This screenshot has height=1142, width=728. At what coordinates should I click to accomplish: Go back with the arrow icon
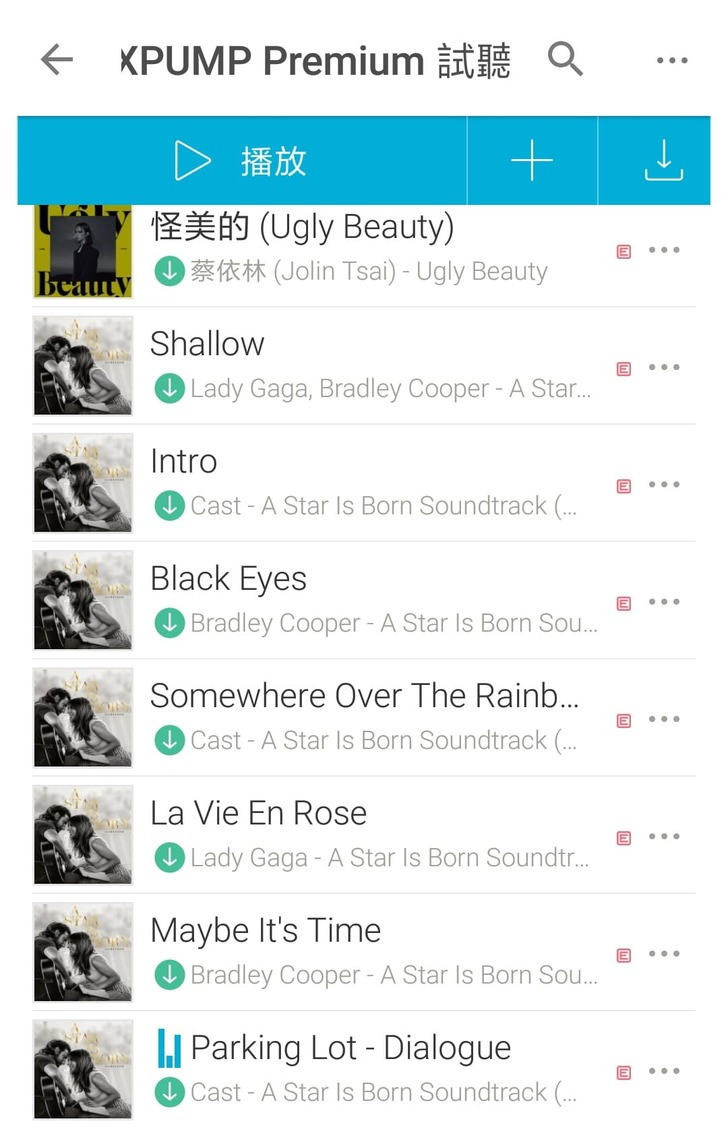(57, 61)
